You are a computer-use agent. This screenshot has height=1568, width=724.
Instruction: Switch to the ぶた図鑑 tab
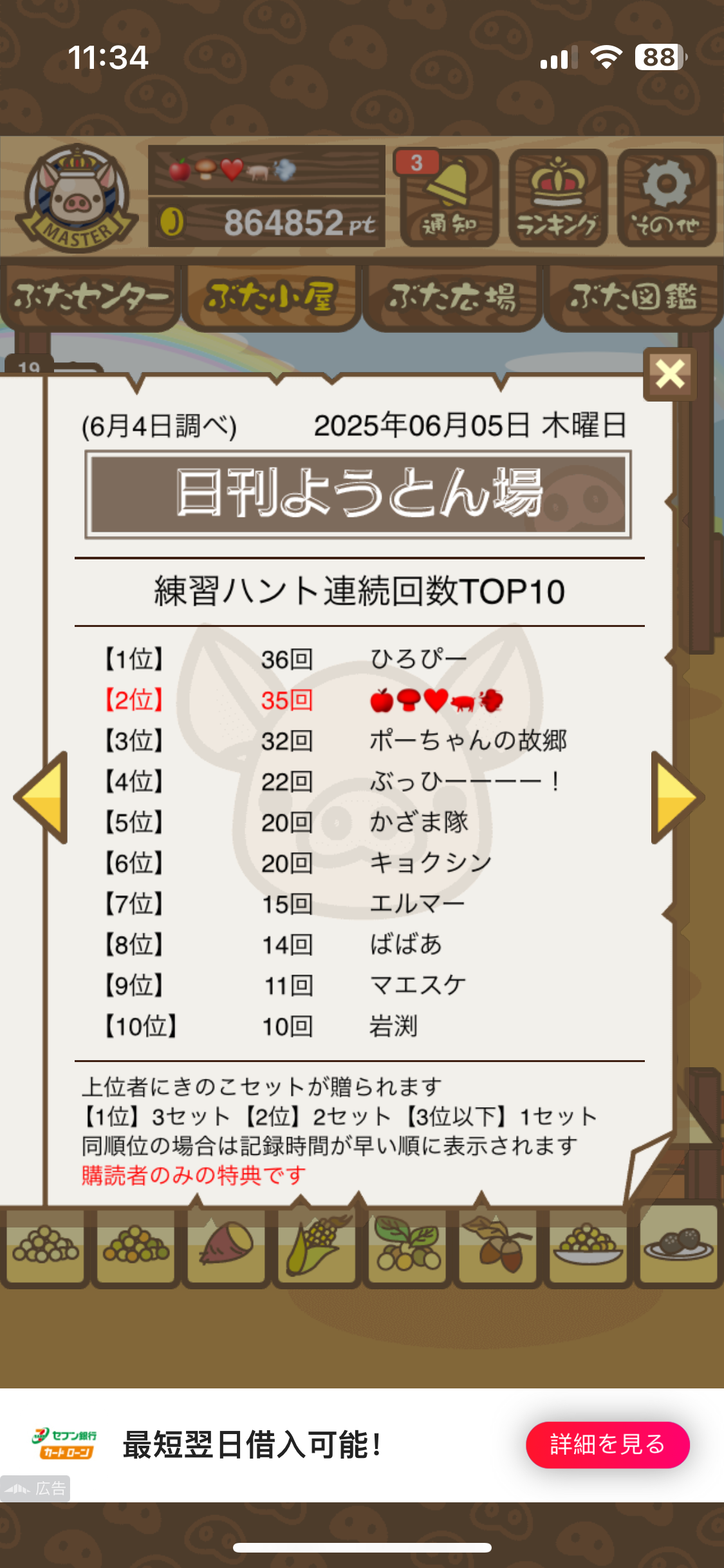633,297
